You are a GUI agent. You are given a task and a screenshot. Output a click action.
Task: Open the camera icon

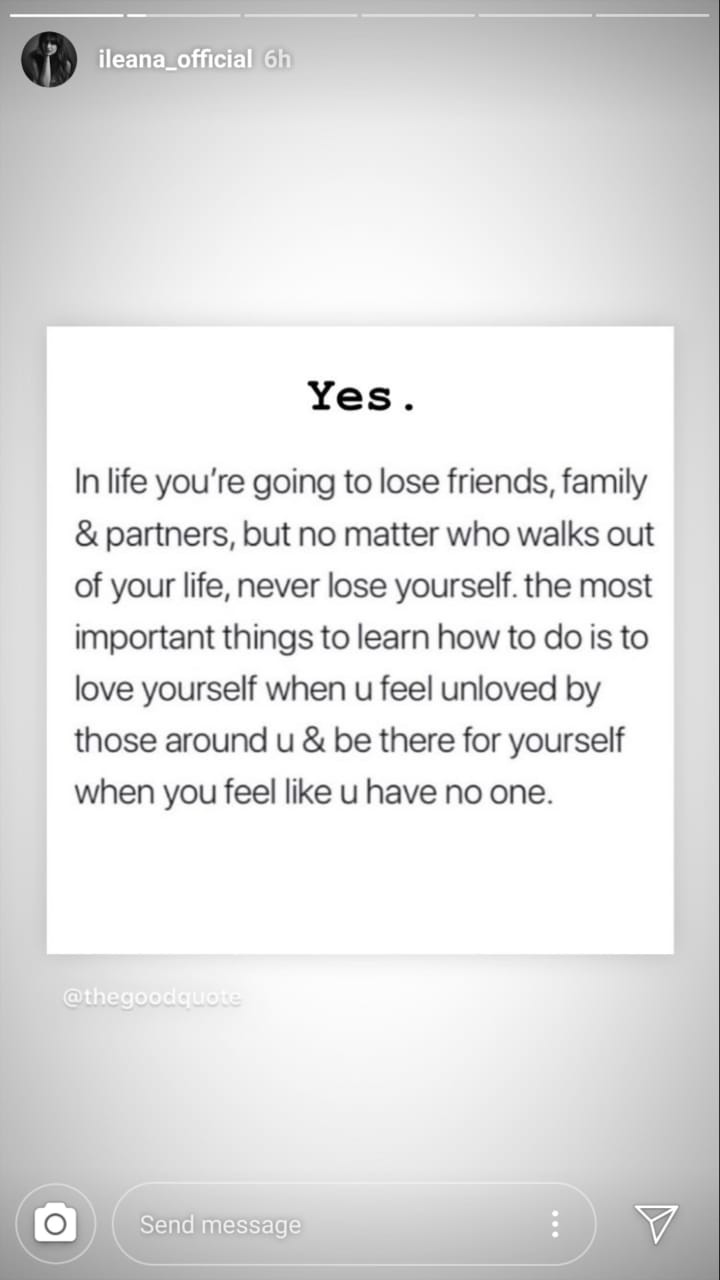56,1223
